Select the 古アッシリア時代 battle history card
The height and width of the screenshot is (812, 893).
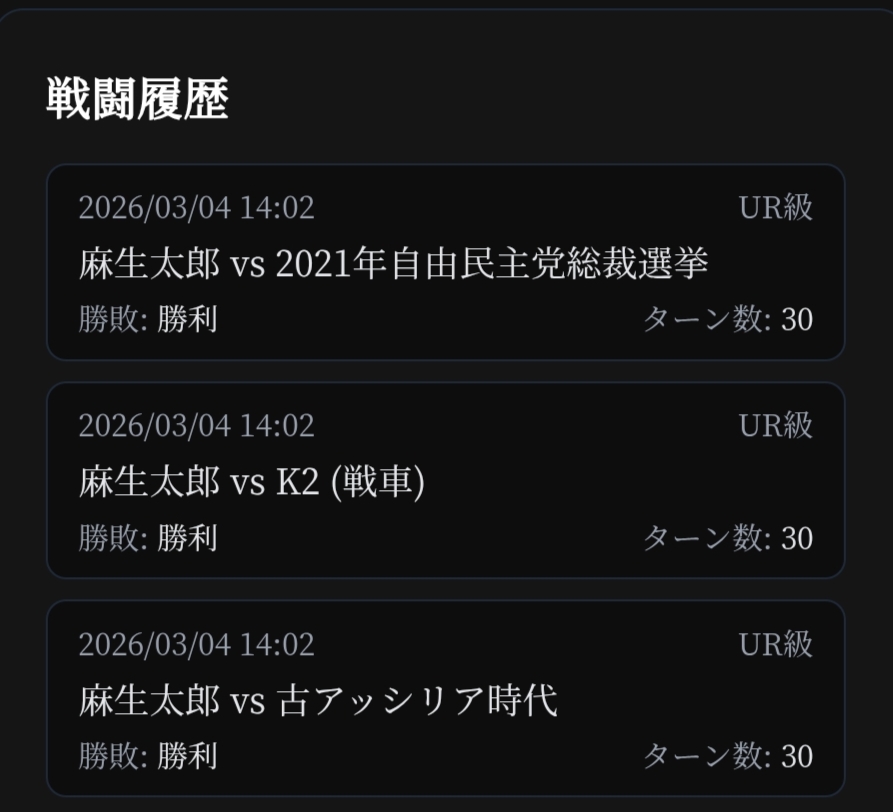[445, 699]
